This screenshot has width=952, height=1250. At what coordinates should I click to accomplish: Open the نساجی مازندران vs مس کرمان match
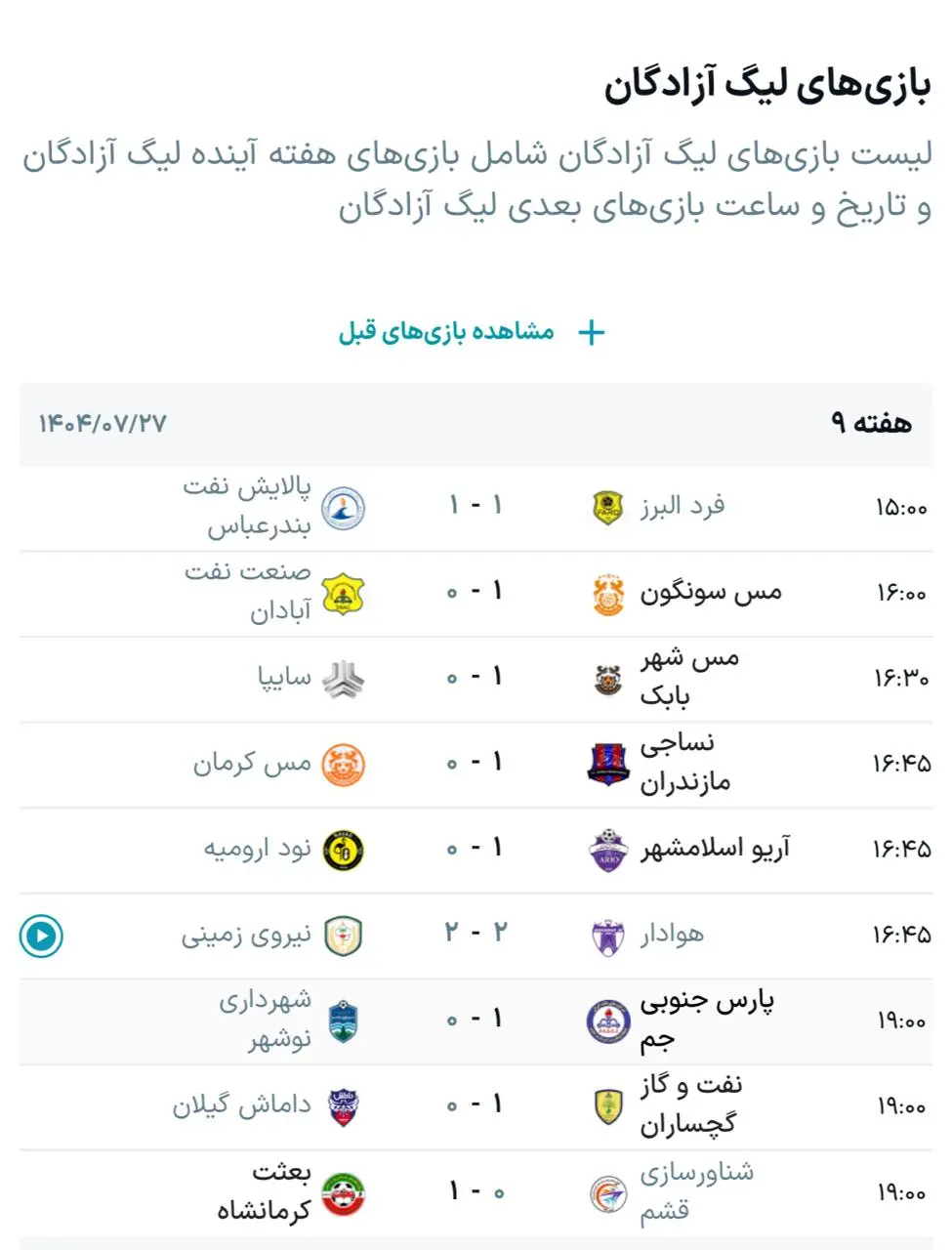pos(476,763)
